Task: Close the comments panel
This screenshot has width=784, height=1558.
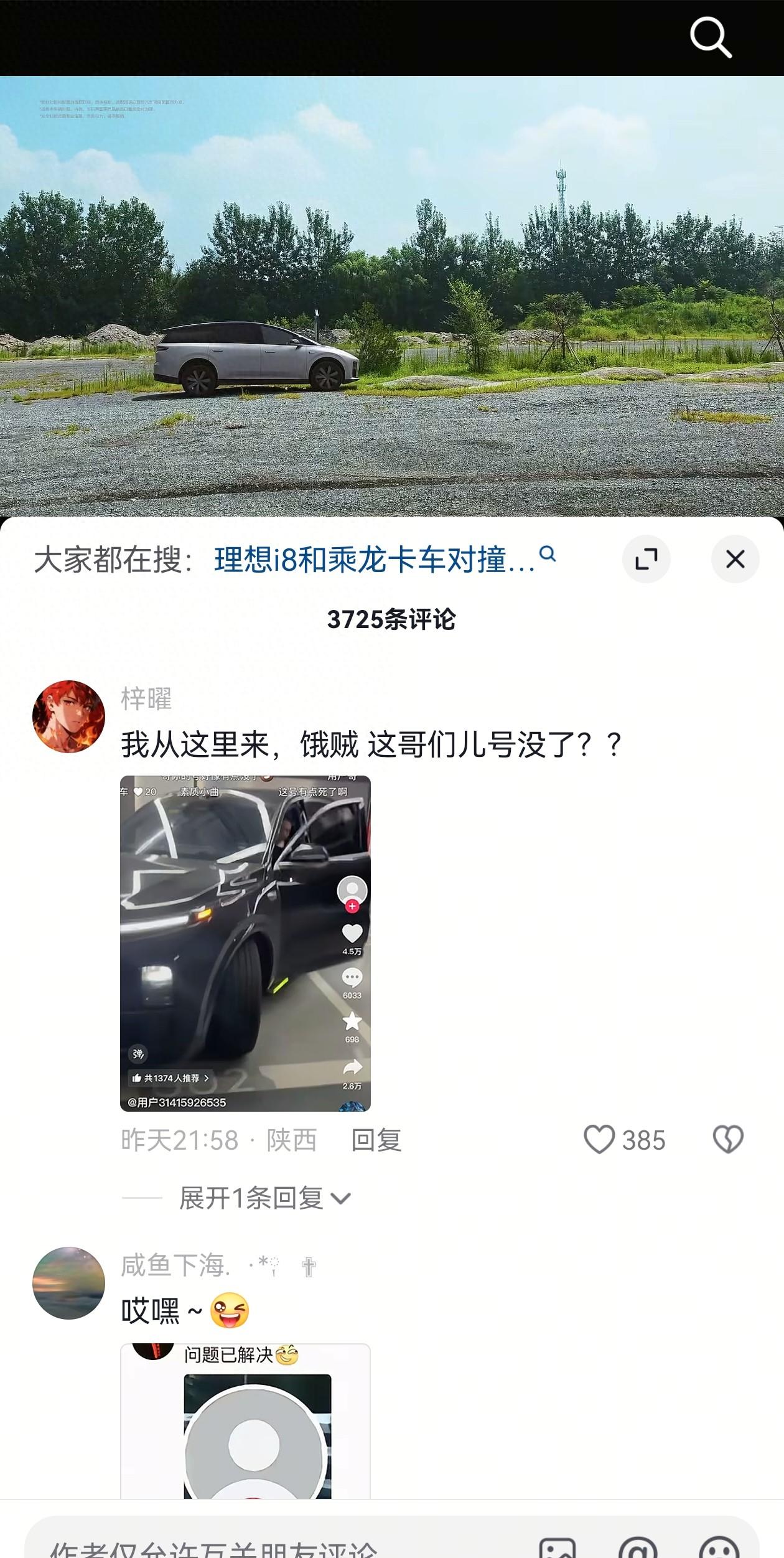Action: click(735, 559)
